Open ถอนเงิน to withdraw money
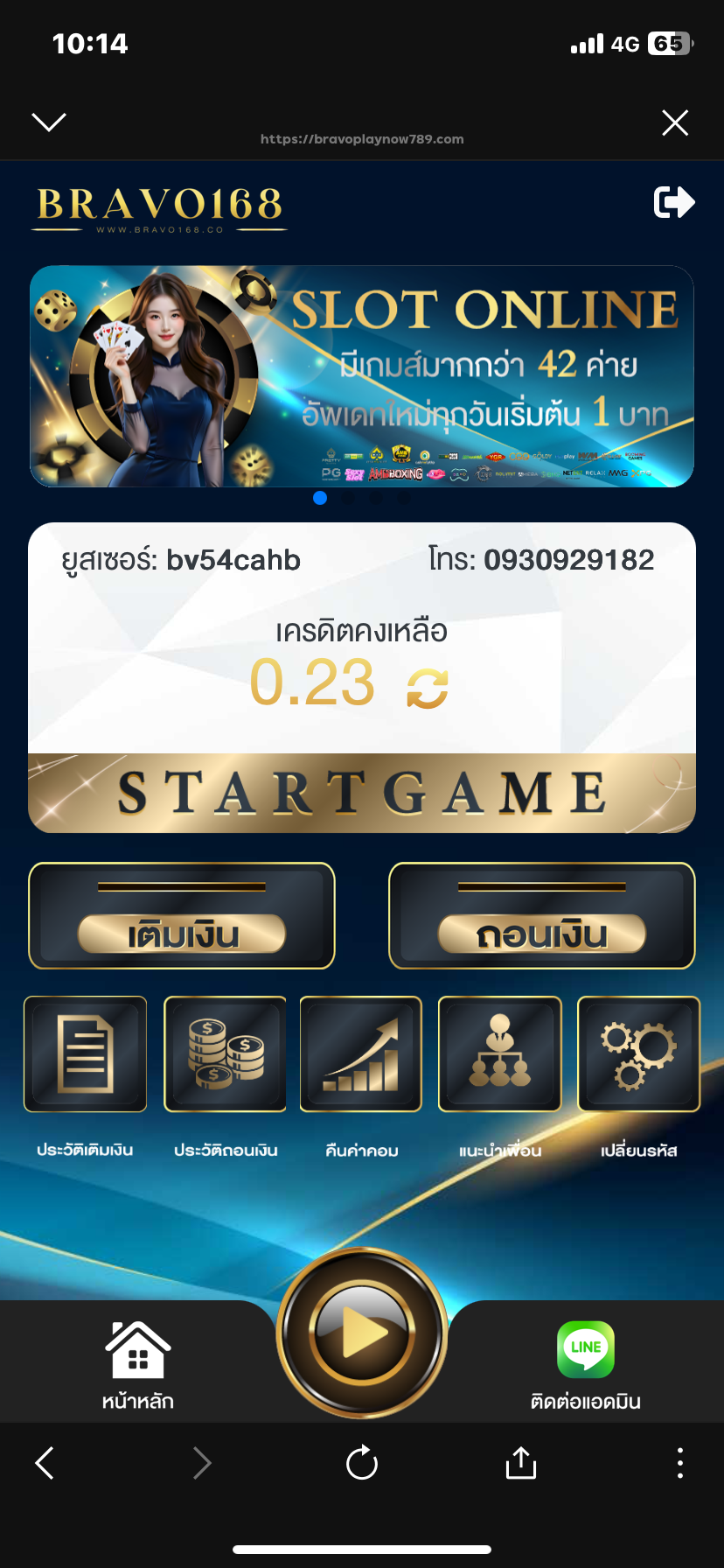Image resolution: width=724 pixels, height=1568 pixels. 542,916
